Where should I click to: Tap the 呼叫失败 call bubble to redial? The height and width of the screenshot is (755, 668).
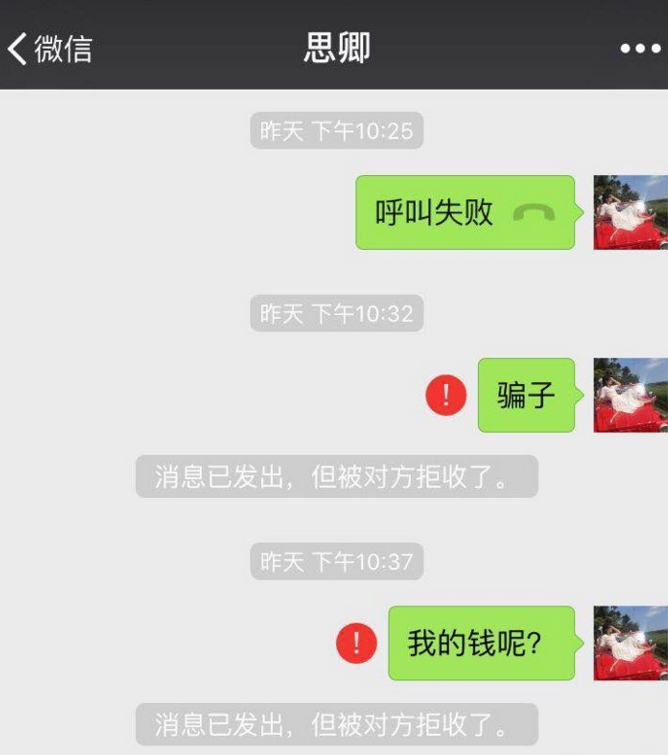click(464, 212)
